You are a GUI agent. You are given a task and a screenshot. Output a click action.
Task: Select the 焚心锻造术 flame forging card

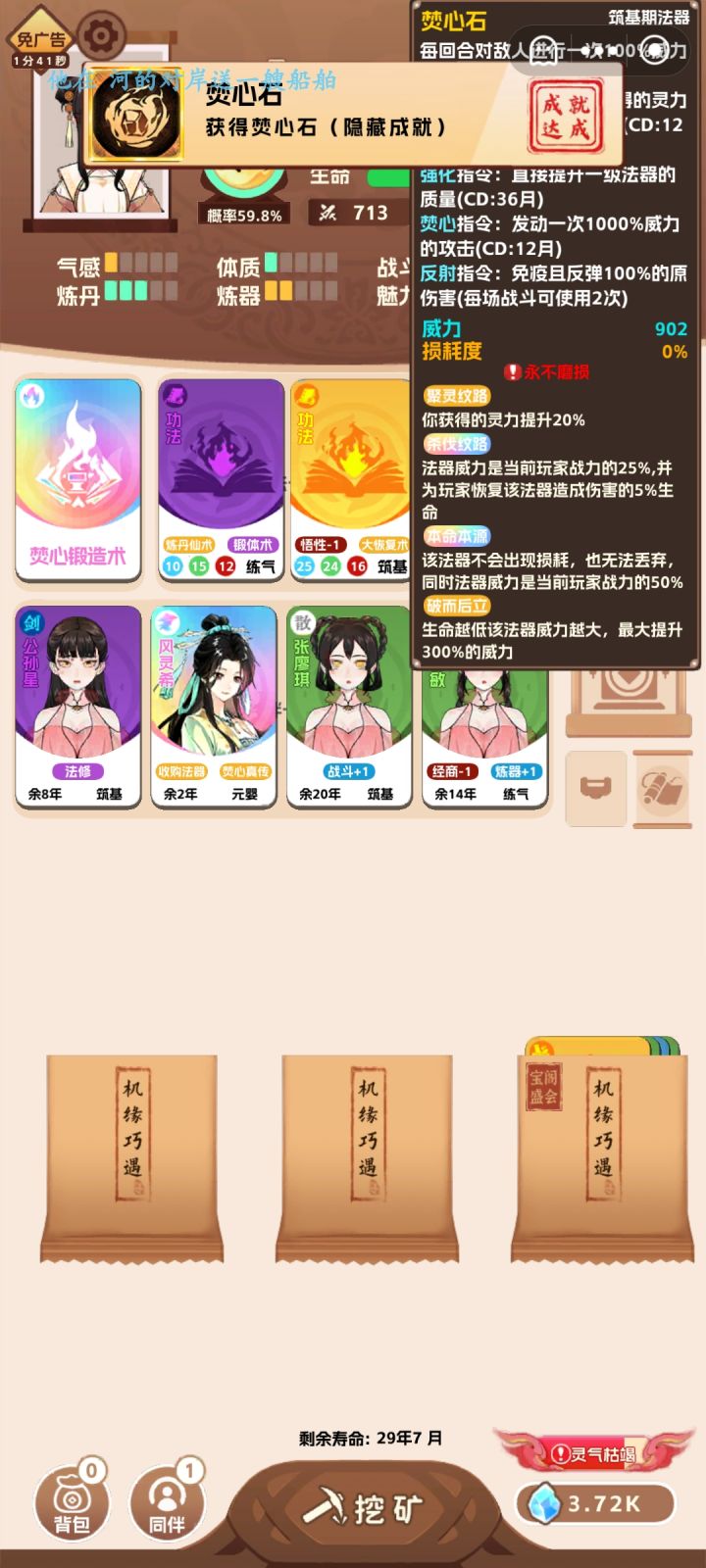(x=76, y=480)
